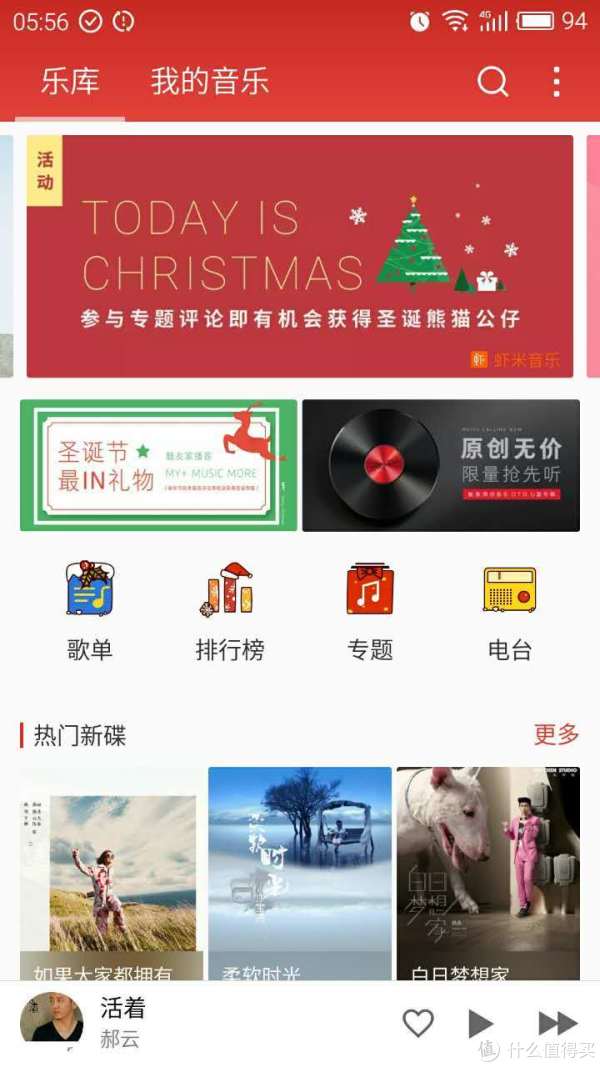Open the 电台 radio section
The image size is (600, 1067).
point(510,611)
